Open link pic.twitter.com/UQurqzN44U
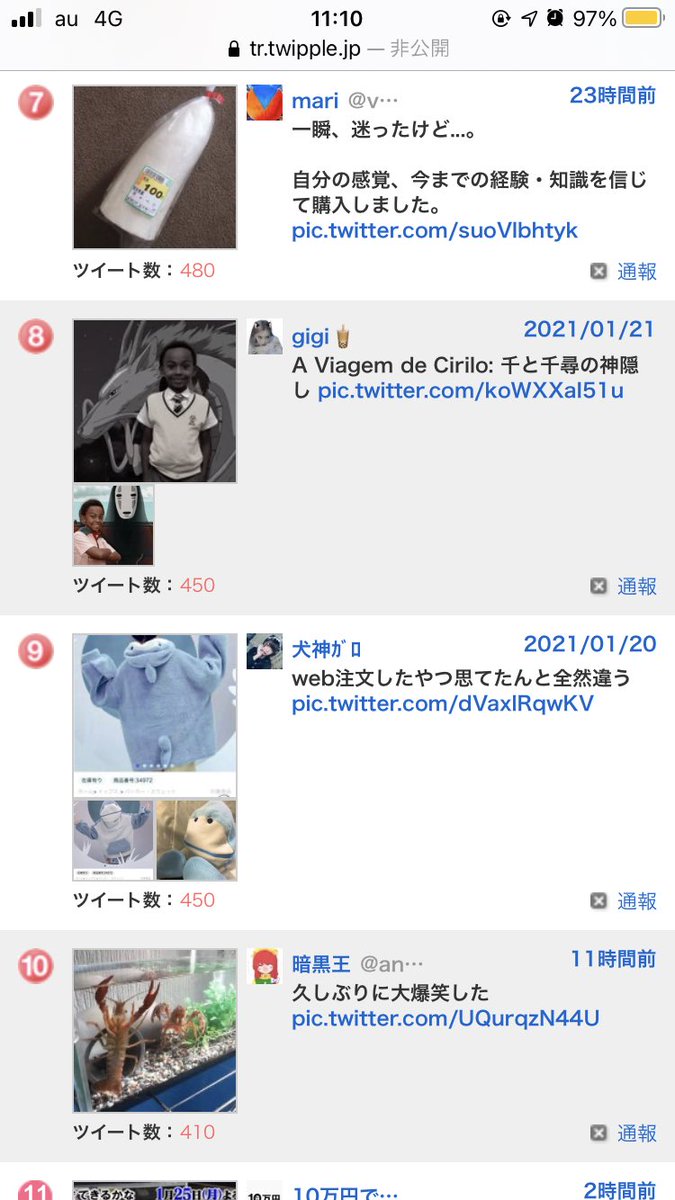This screenshot has height=1200, width=675. pos(445,1019)
